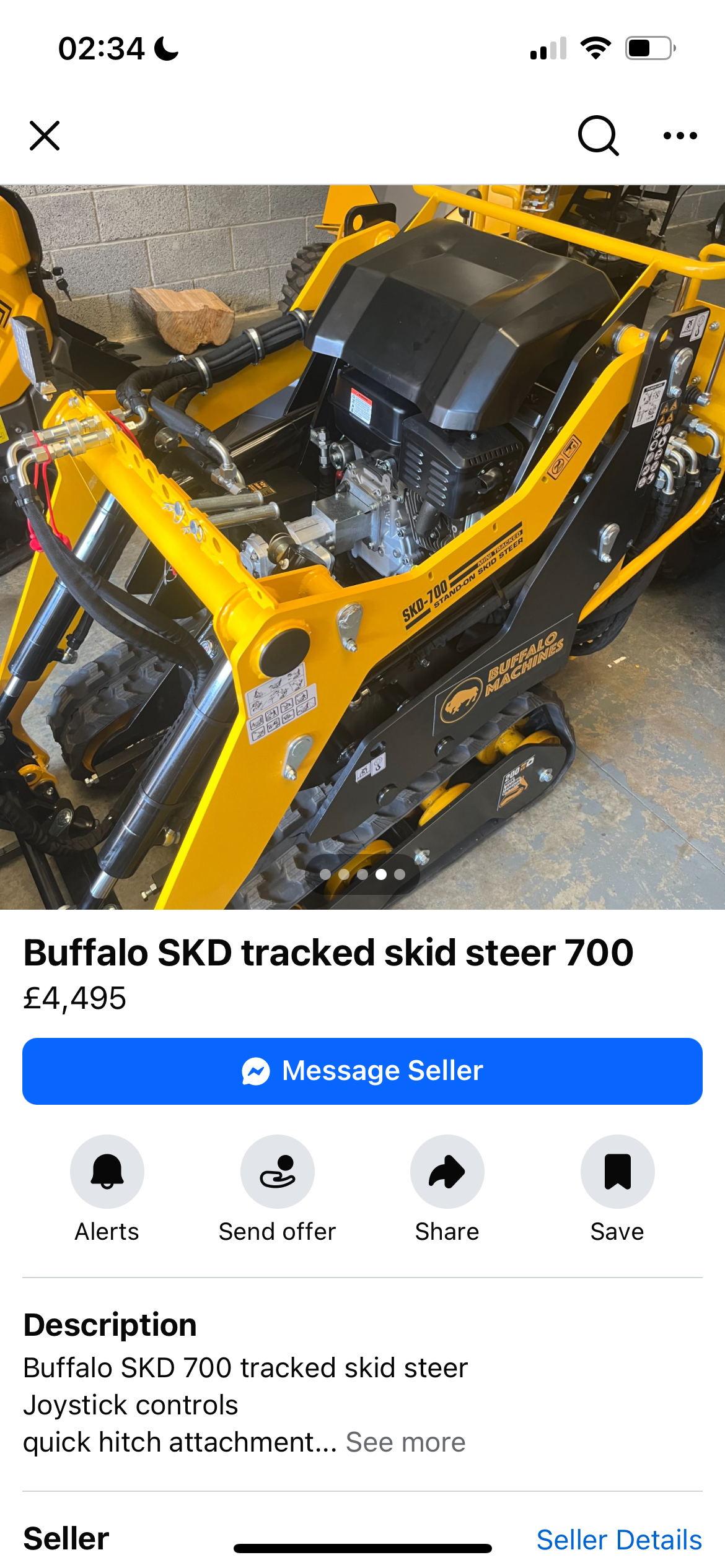Save this listing
The height and width of the screenshot is (1568, 725).
tap(617, 1172)
